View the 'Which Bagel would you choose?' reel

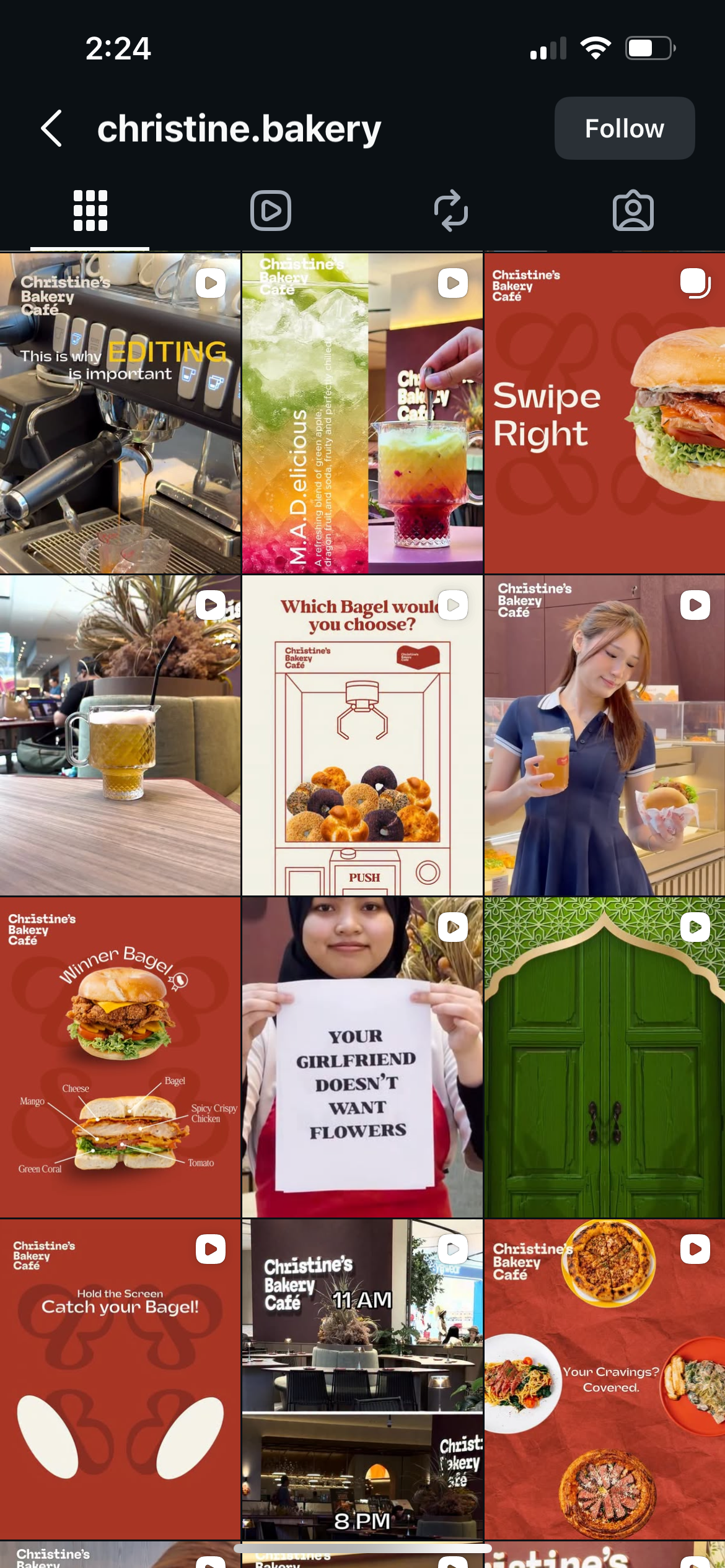[x=362, y=735]
